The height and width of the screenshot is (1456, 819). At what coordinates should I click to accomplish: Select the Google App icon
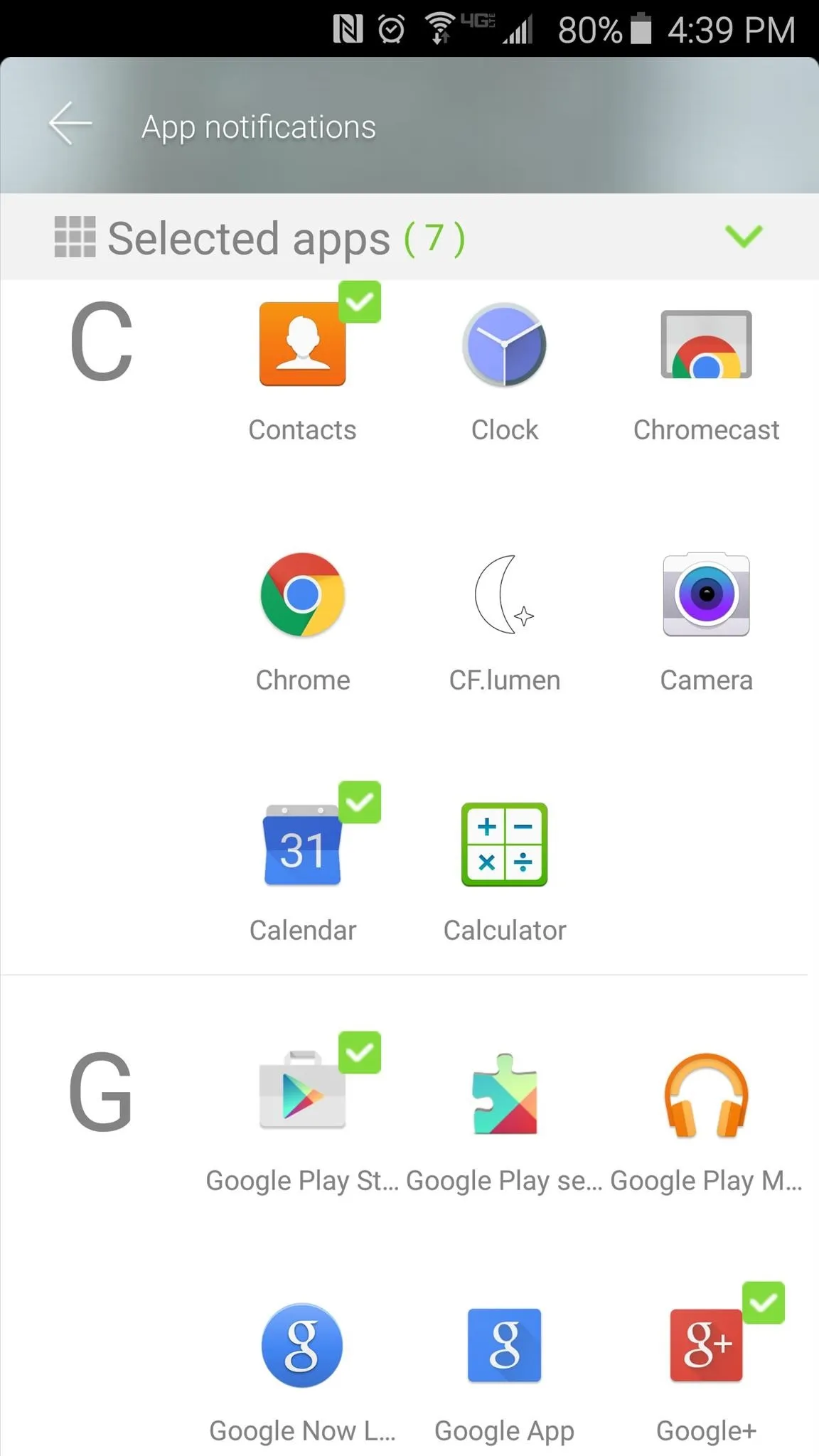point(505,1345)
